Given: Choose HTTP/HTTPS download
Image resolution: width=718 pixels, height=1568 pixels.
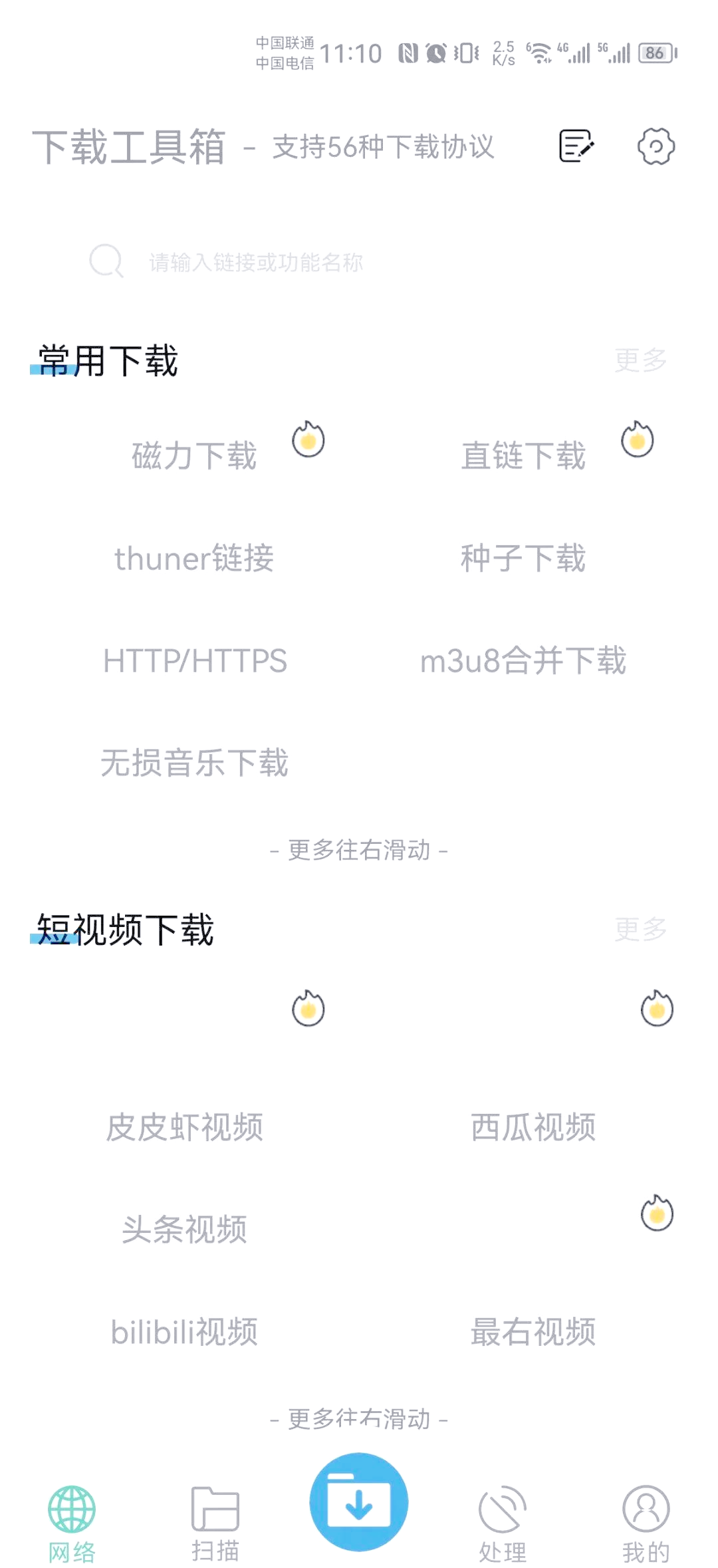Looking at the screenshot, I should pyautogui.click(x=195, y=661).
